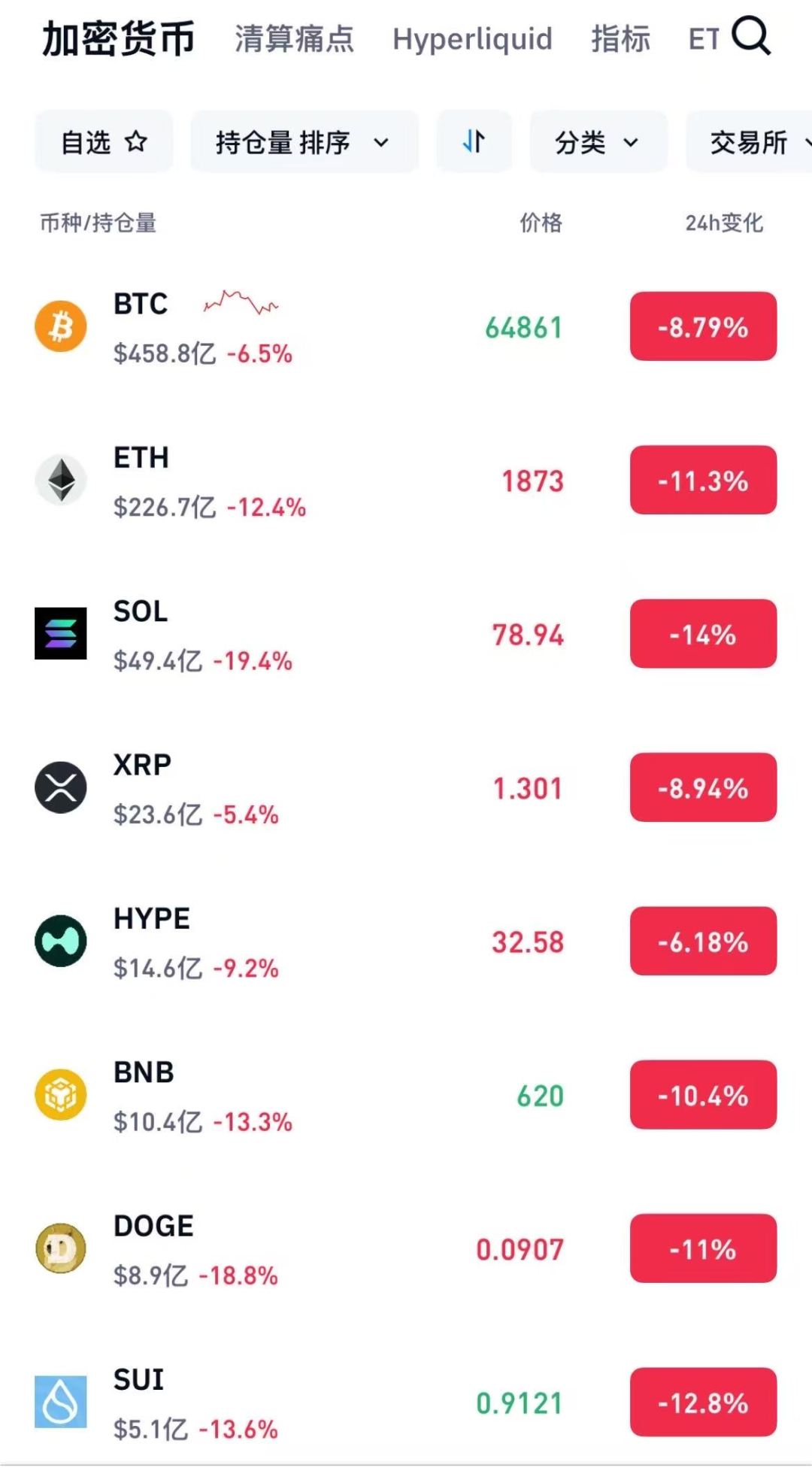
Task: Toggle the sort direction arrows
Action: [474, 141]
